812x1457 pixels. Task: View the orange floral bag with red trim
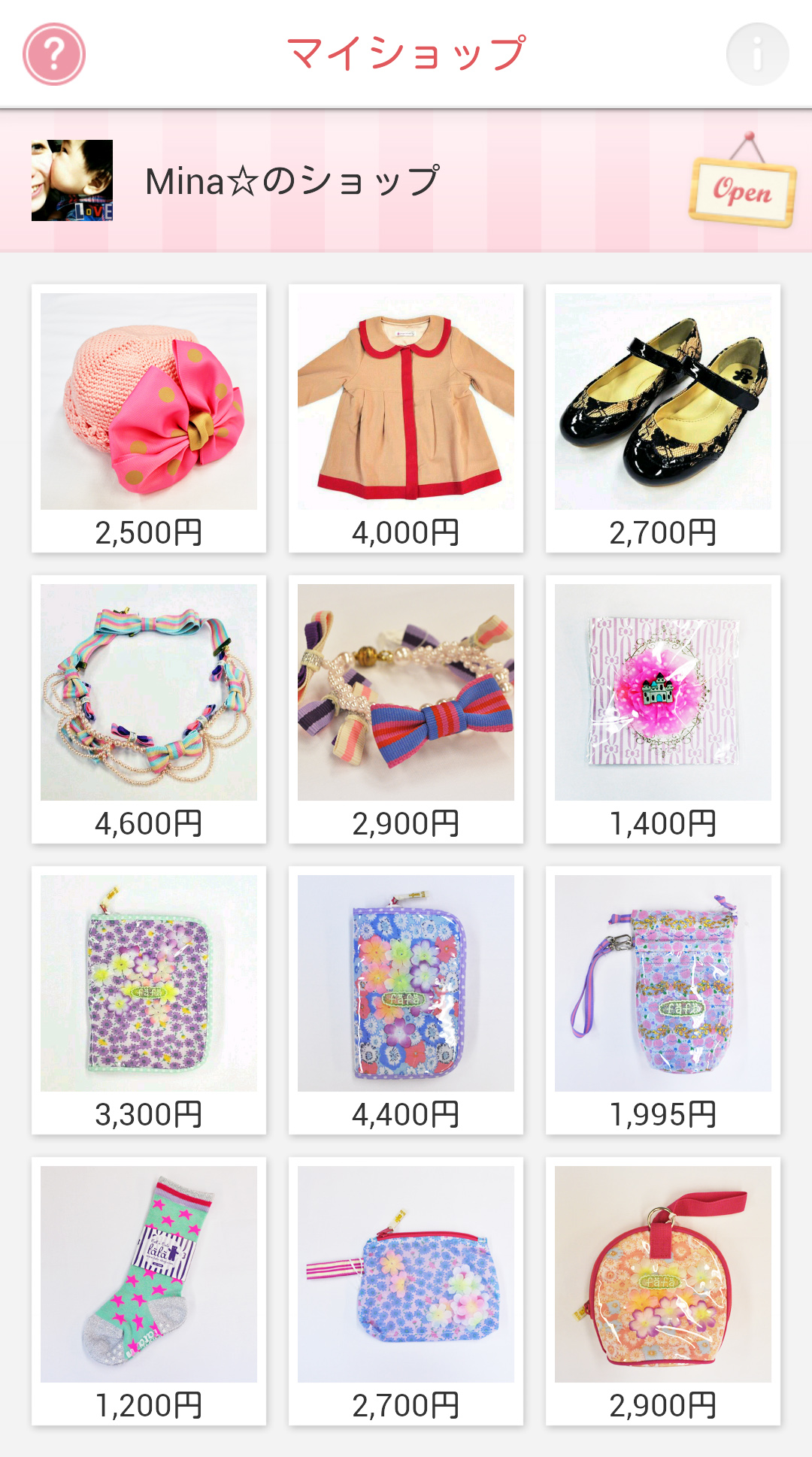tap(663, 1275)
